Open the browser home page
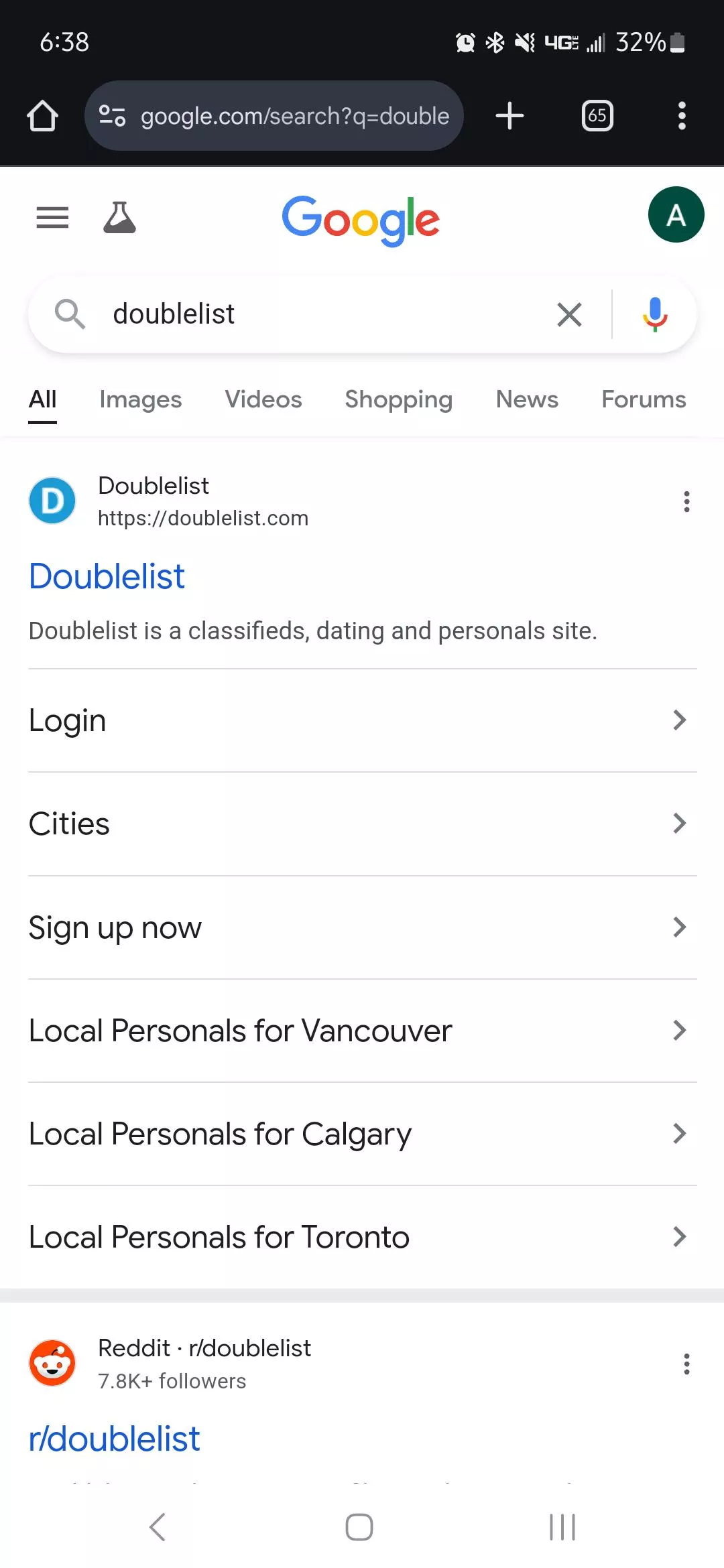The width and height of the screenshot is (724, 1568). tap(42, 116)
